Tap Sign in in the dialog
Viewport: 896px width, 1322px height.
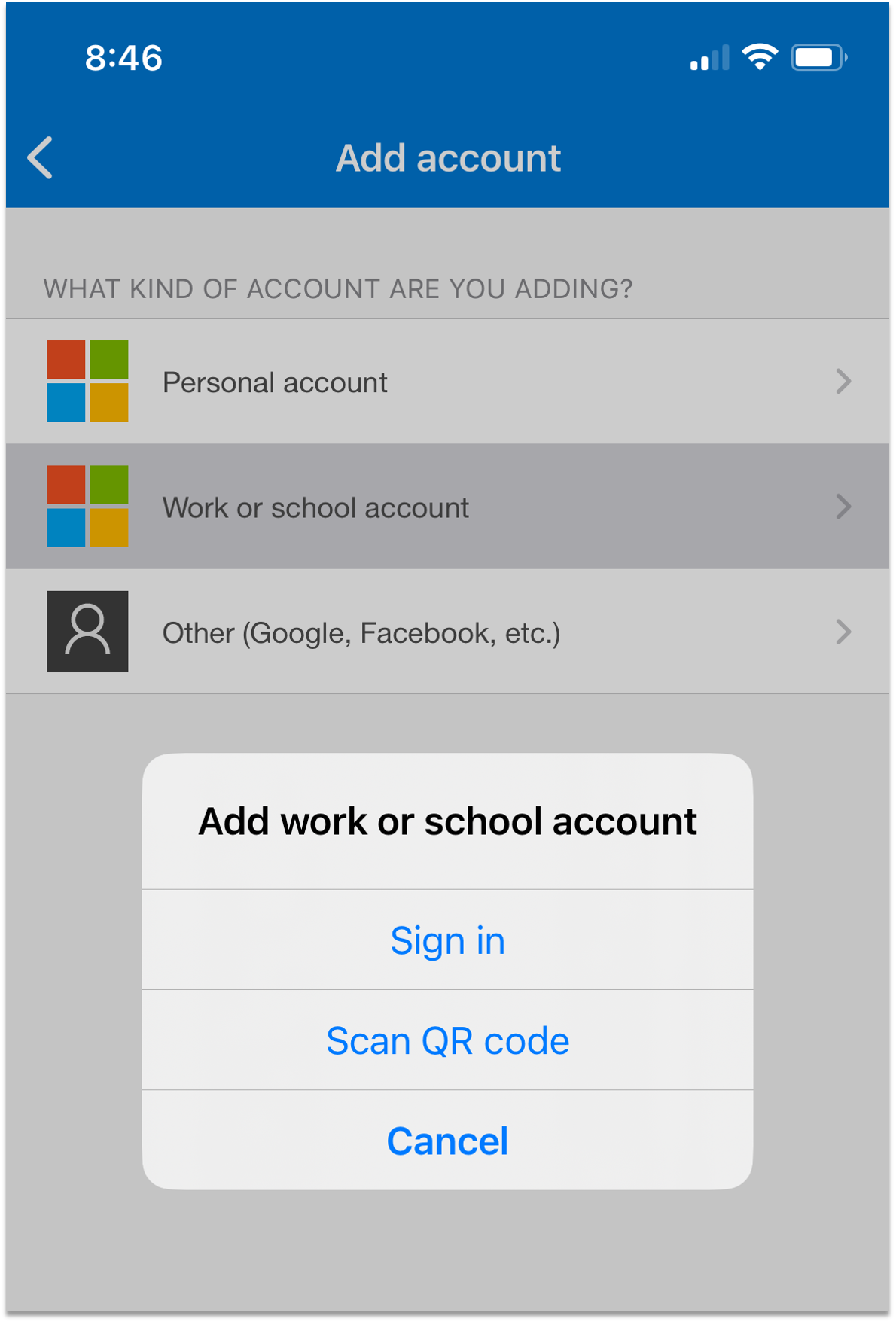(x=447, y=940)
